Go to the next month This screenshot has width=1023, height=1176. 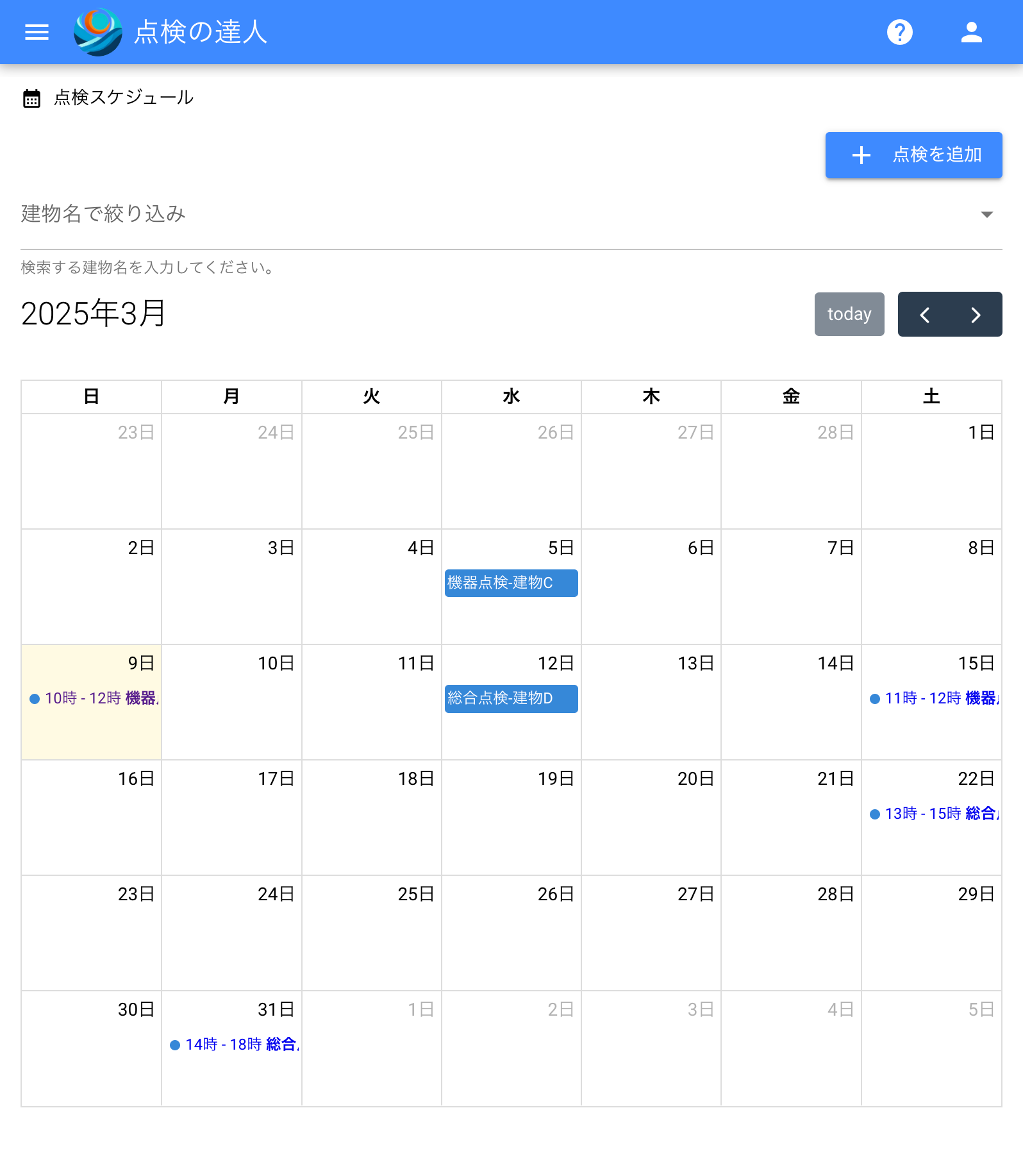[x=976, y=314]
